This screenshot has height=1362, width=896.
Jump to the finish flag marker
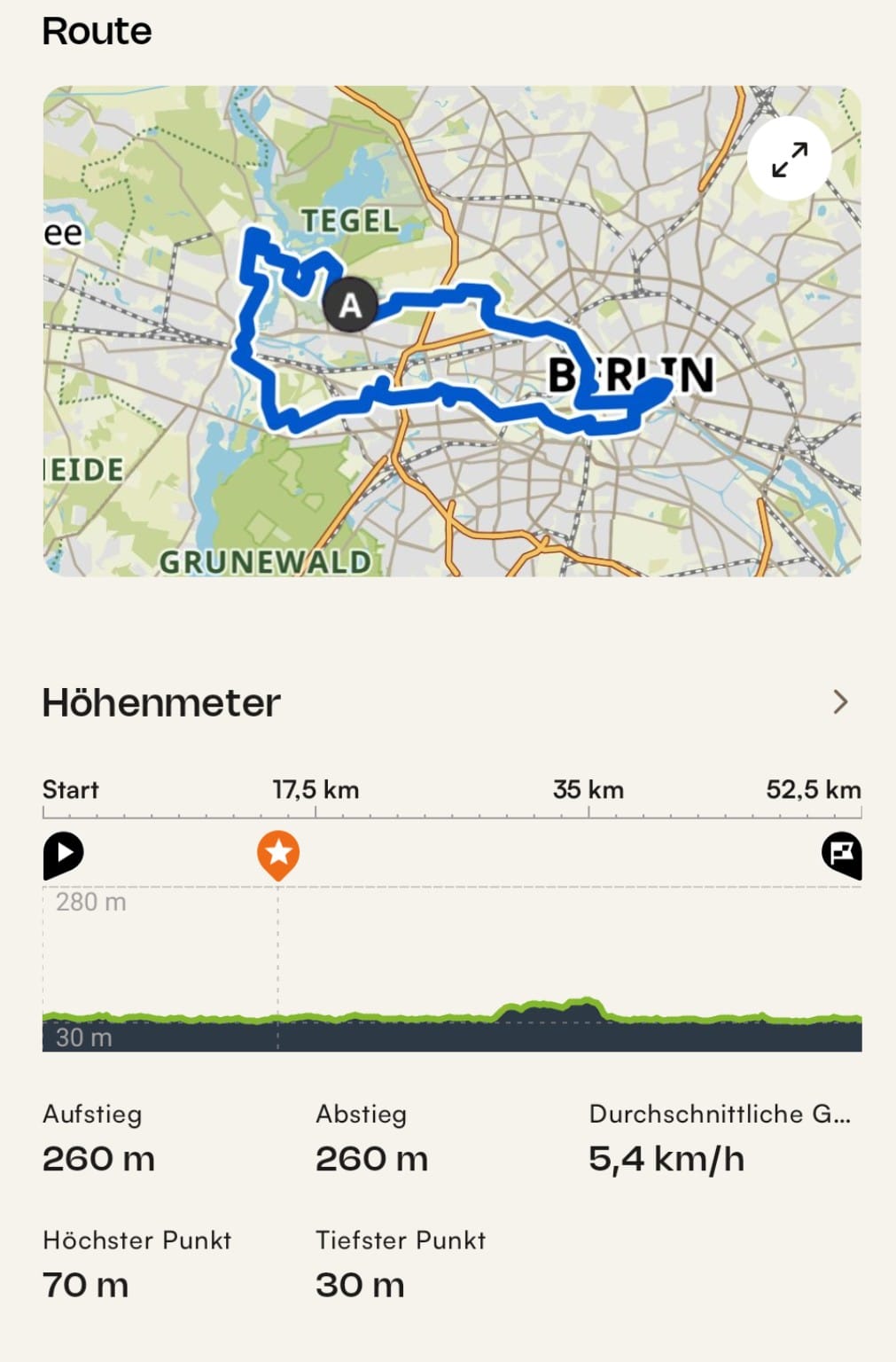tap(841, 854)
